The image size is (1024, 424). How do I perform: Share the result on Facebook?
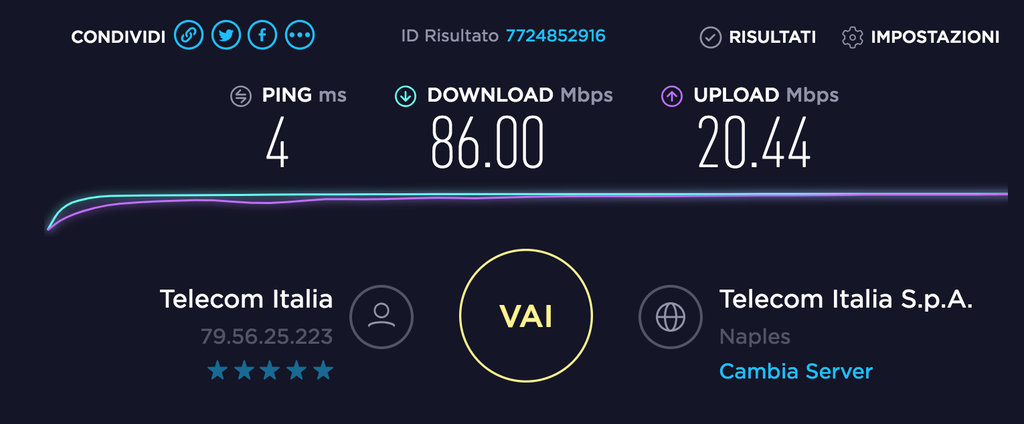point(262,37)
